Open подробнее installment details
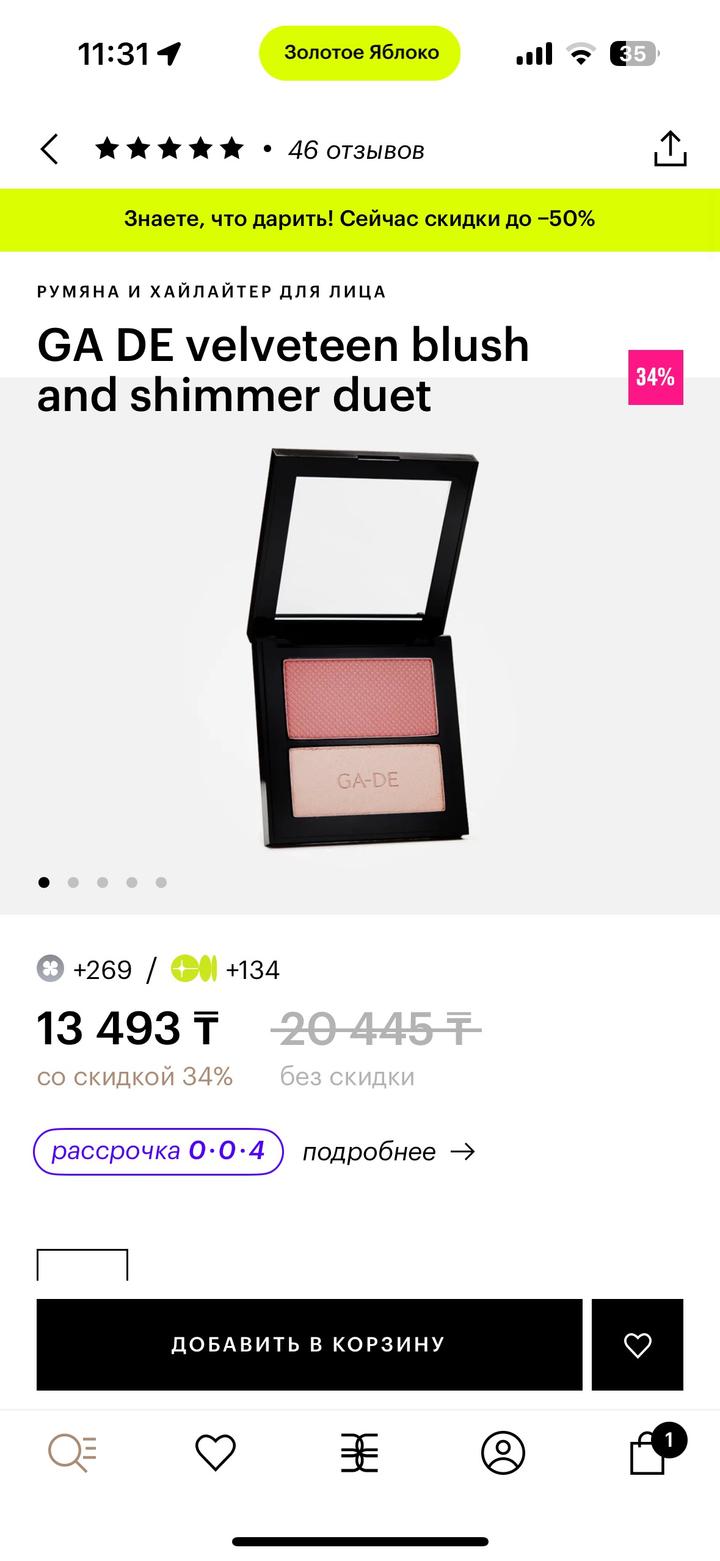The width and height of the screenshot is (720, 1561). tap(388, 1152)
